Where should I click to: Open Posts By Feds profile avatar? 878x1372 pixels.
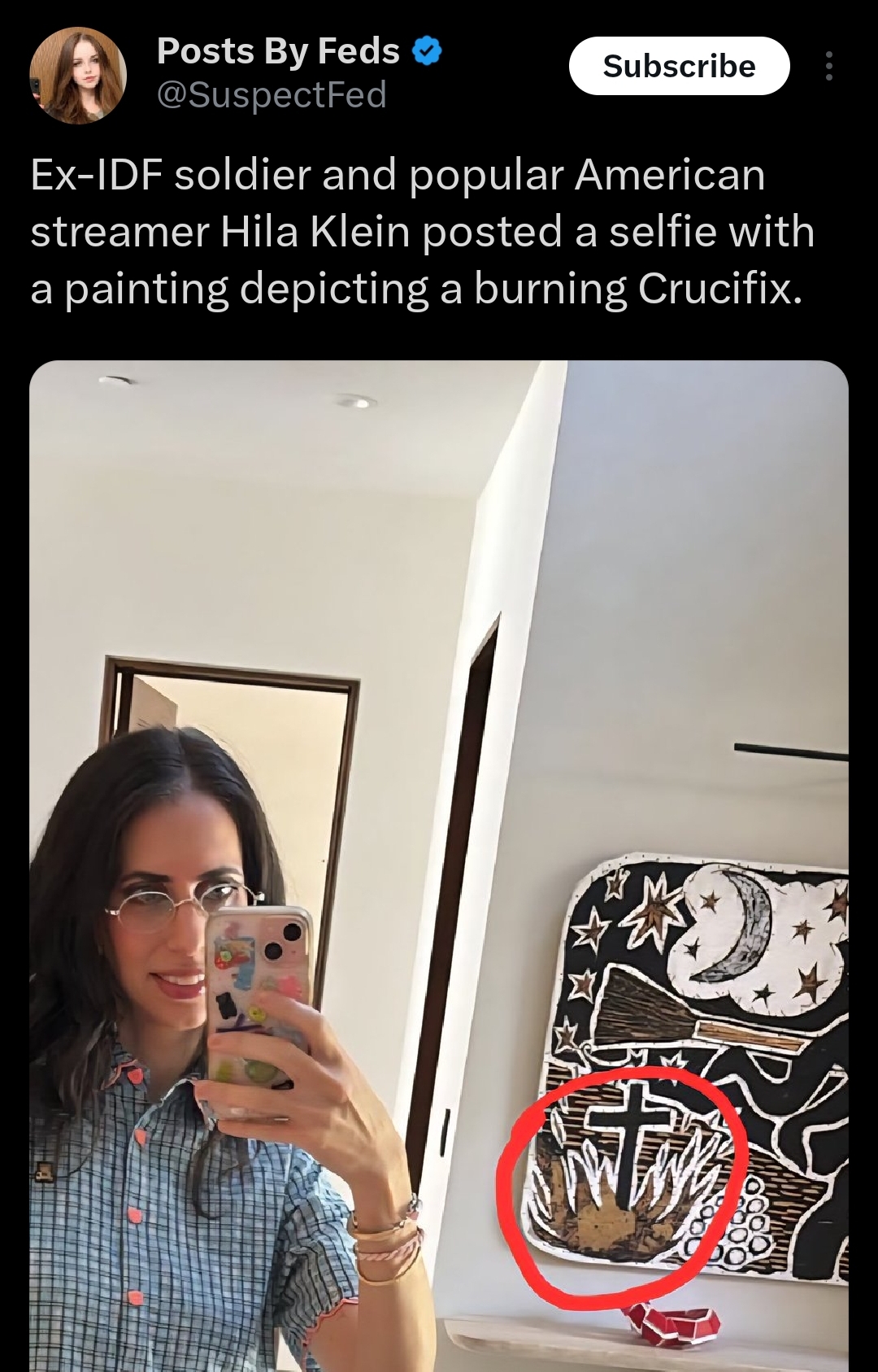tap(78, 75)
